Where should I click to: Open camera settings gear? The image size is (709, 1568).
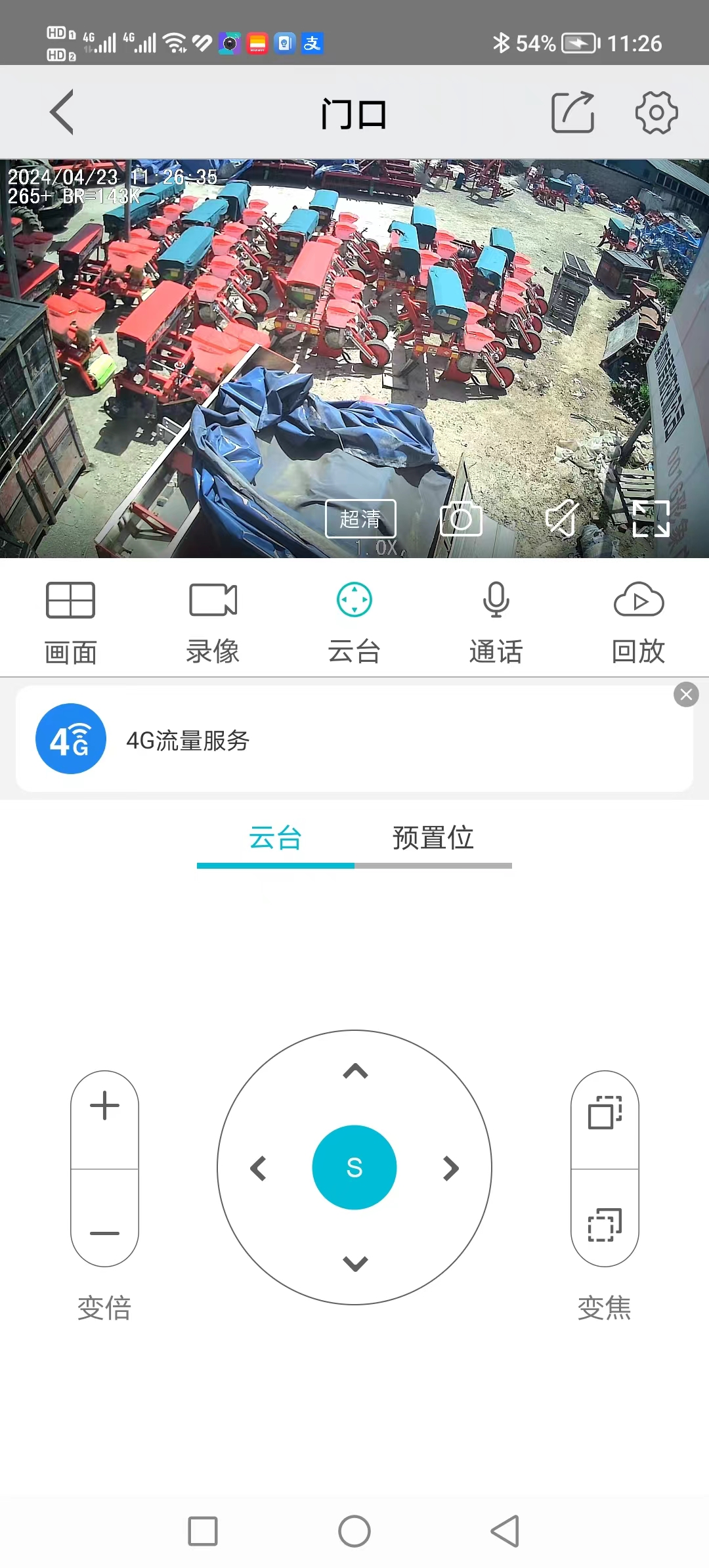tap(656, 112)
